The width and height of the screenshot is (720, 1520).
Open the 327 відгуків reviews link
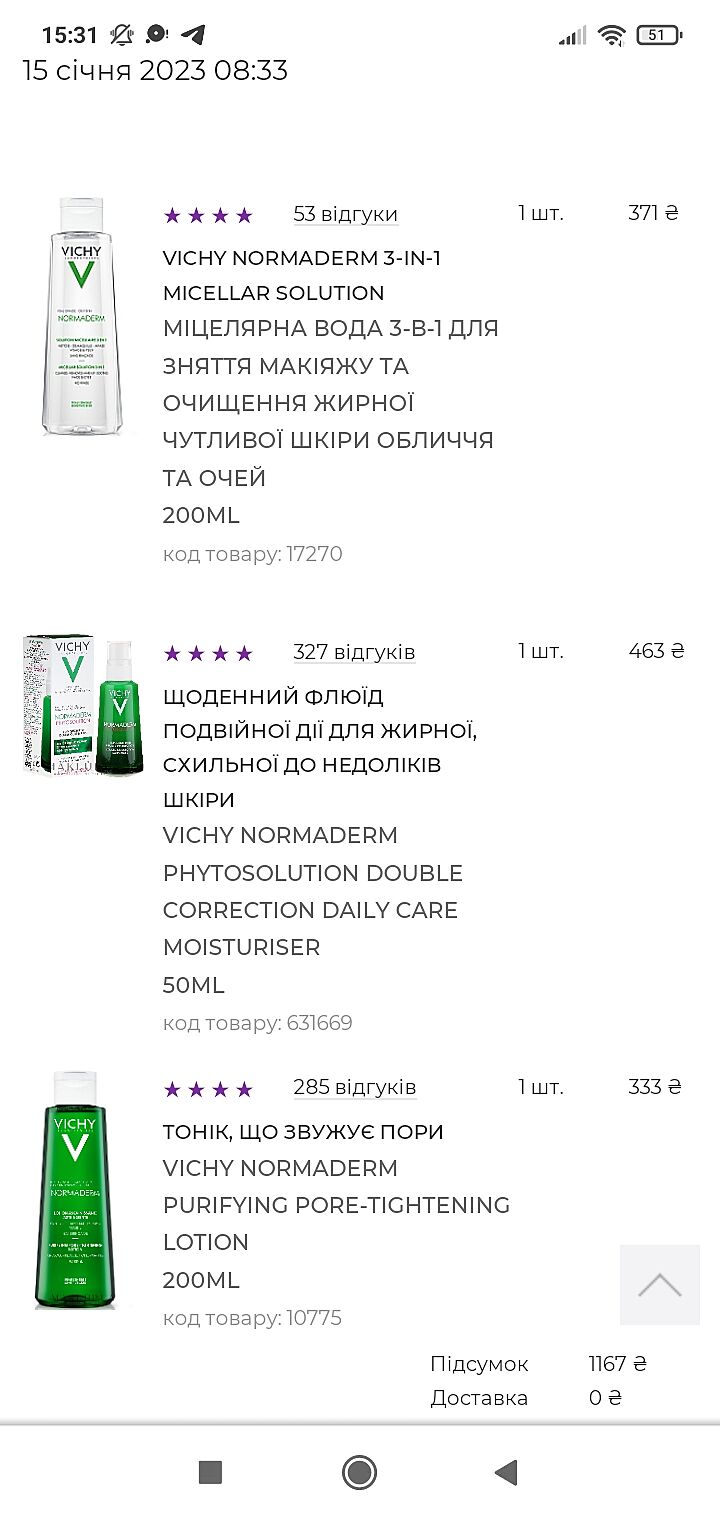tap(354, 652)
